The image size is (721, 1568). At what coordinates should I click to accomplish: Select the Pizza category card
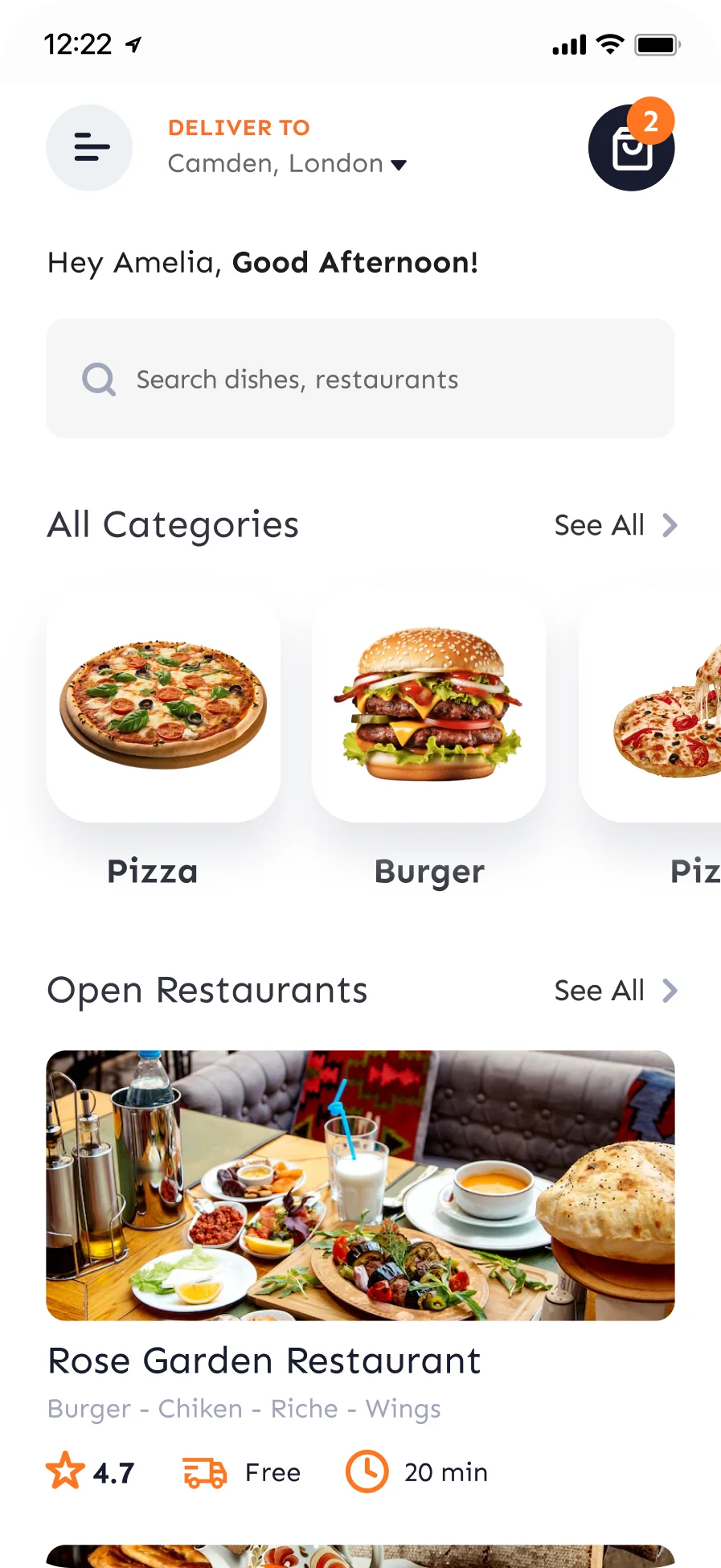click(162, 708)
